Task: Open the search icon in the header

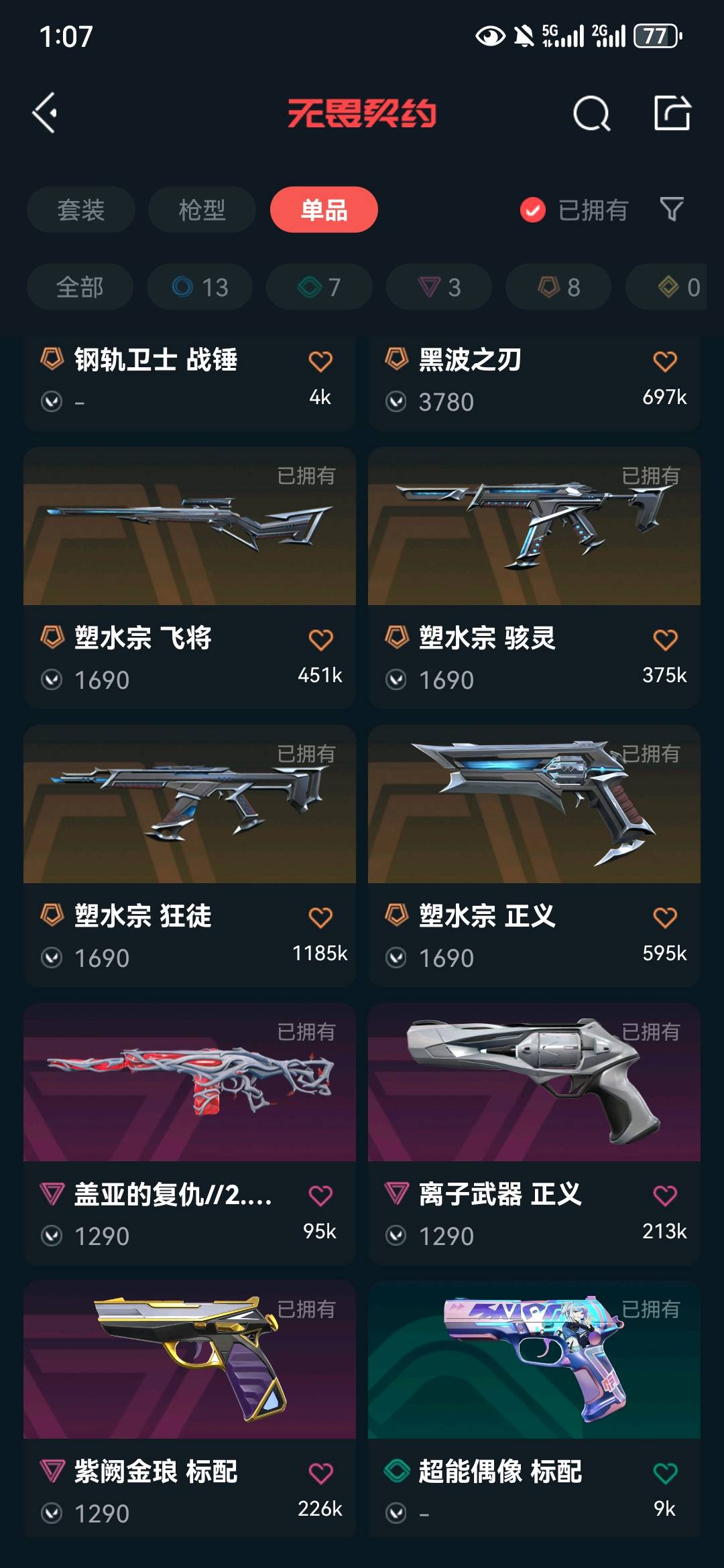Action: click(x=591, y=113)
